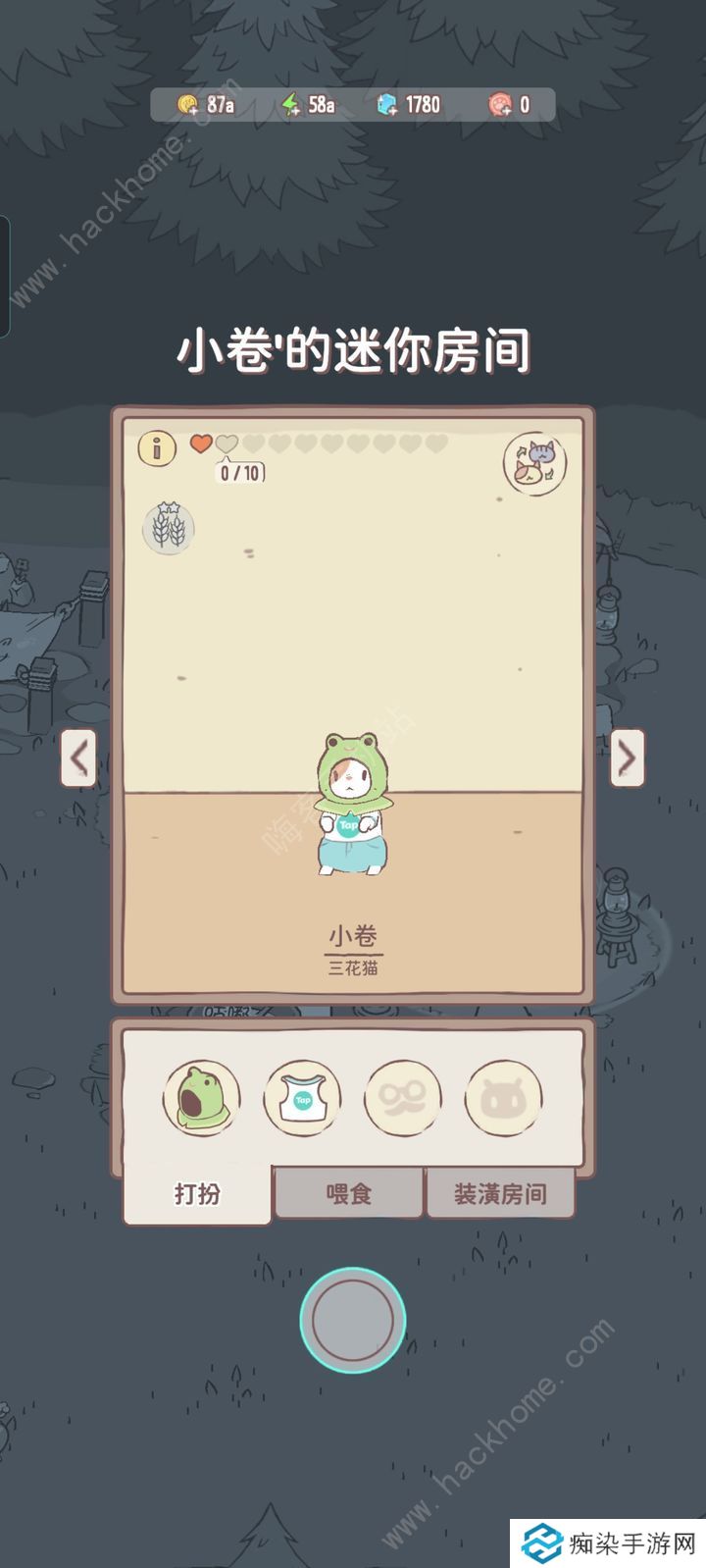Tap the wheat badge icon

click(169, 528)
